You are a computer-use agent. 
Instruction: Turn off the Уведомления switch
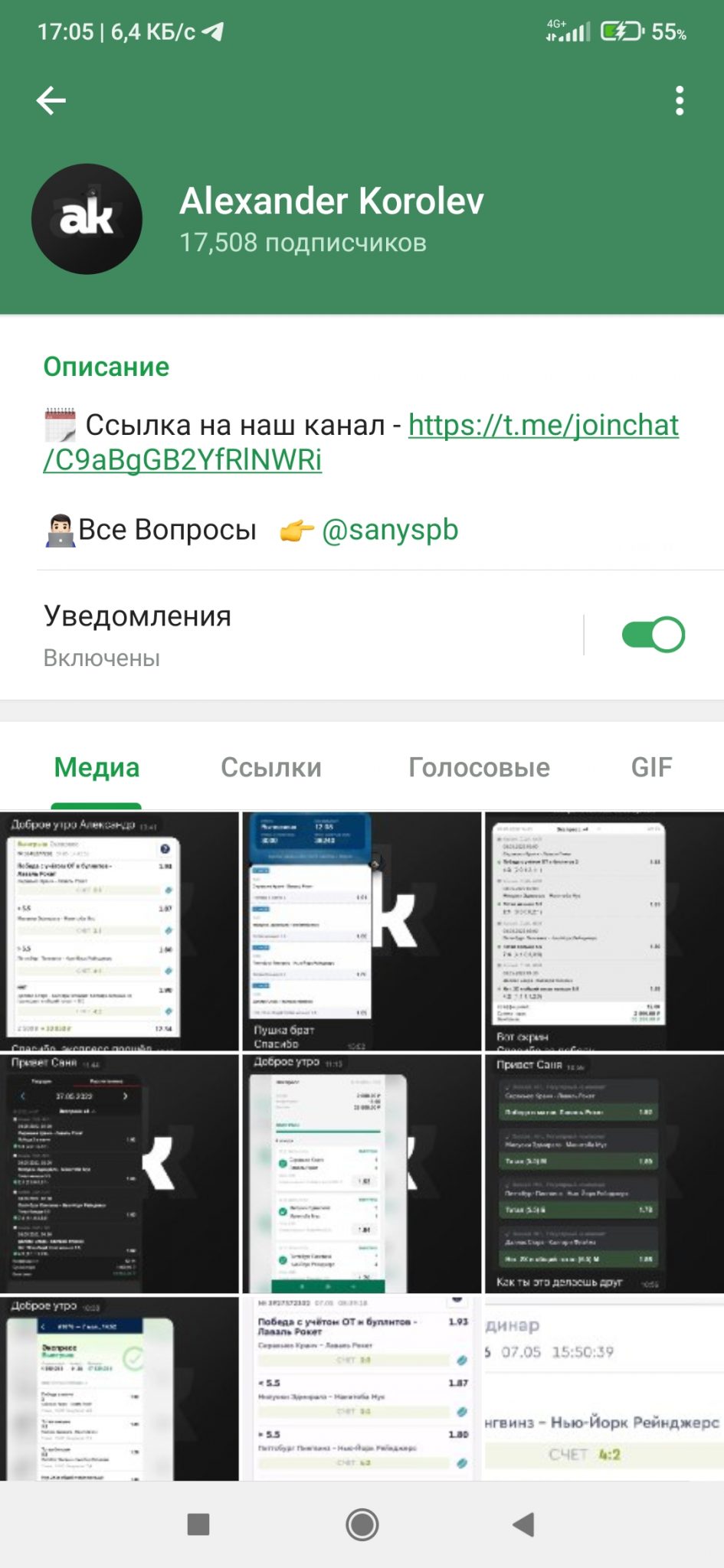(x=653, y=635)
